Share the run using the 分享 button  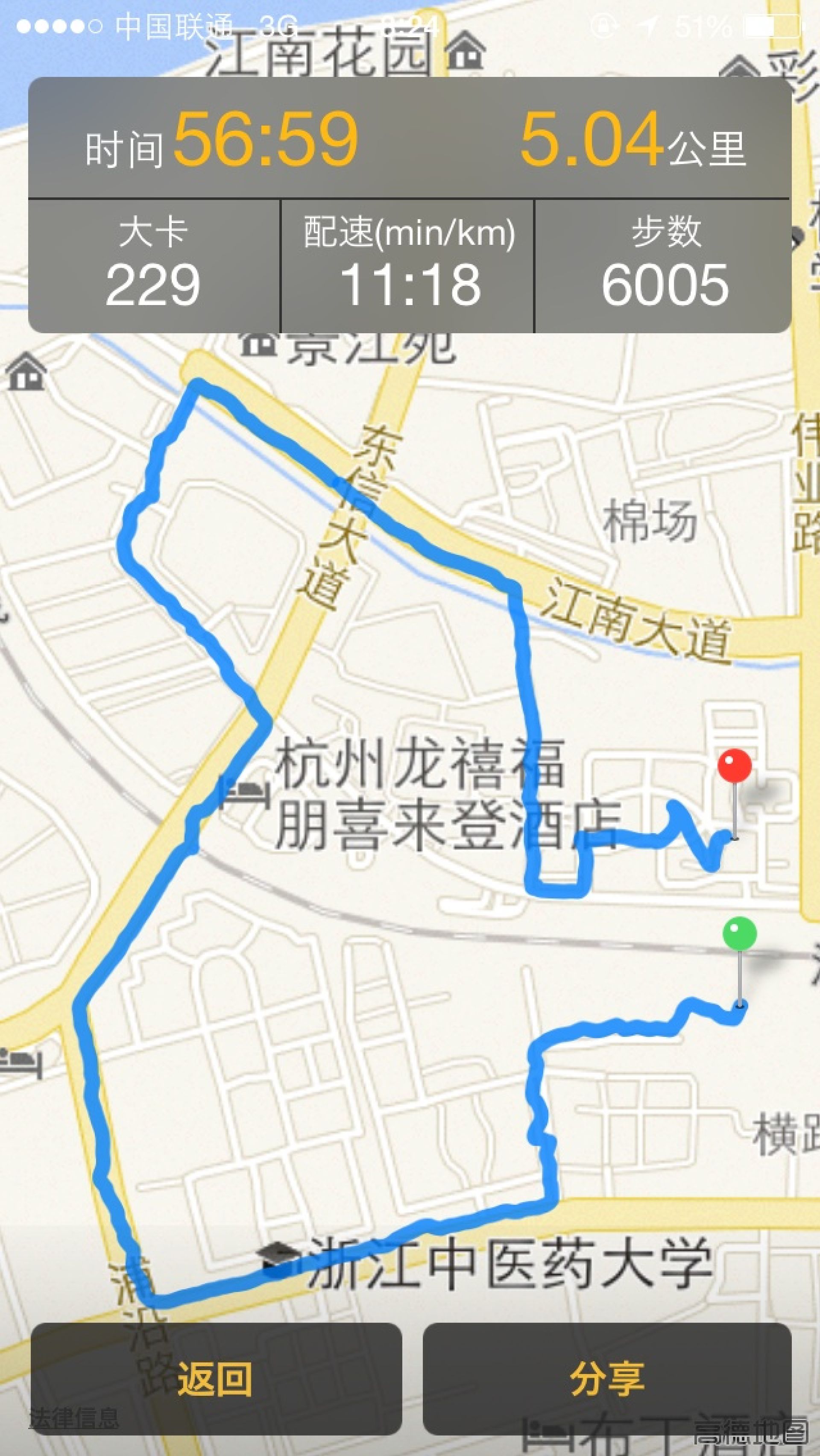tap(607, 1379)
